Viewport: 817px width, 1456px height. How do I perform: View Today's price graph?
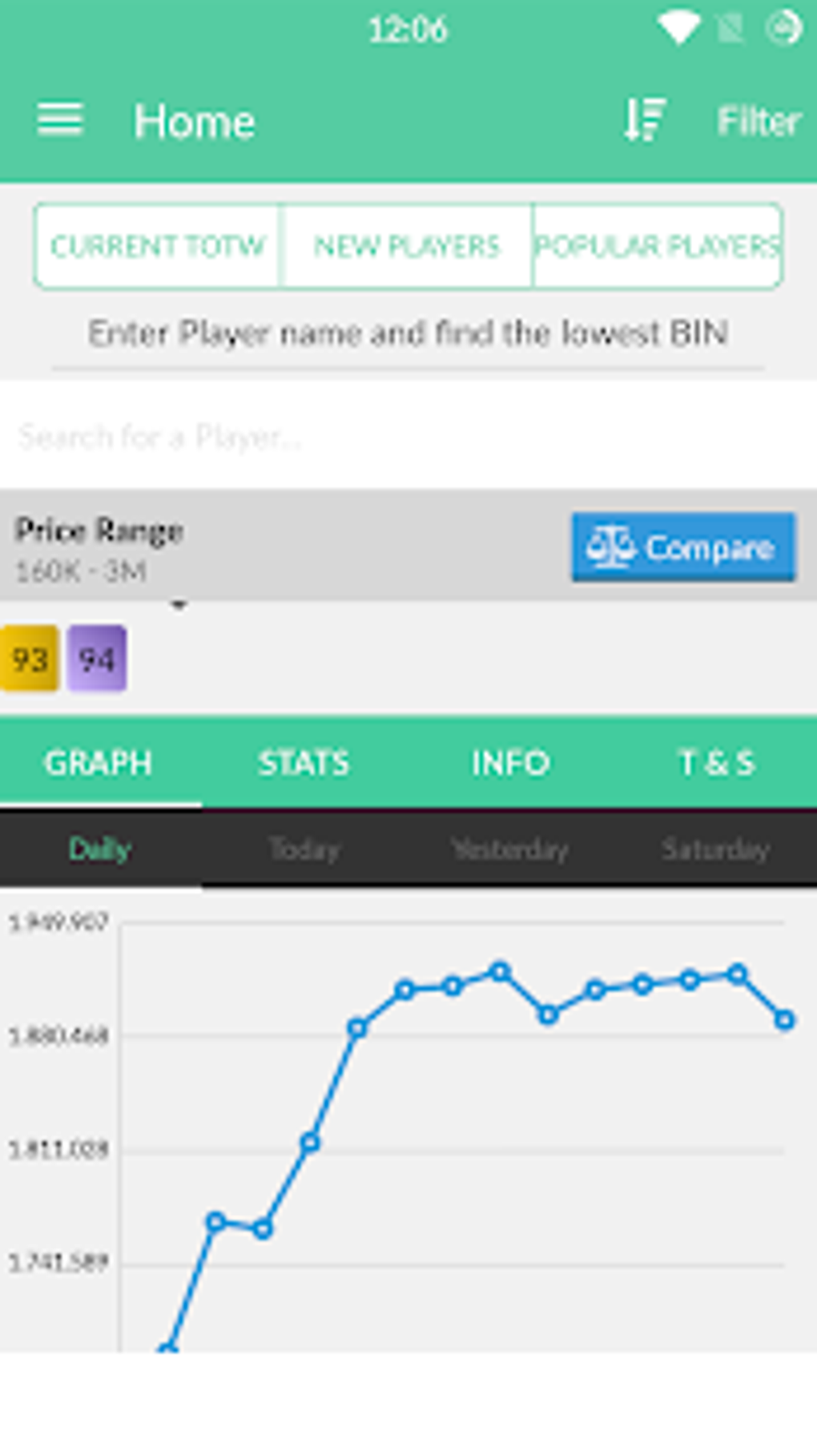tap(304, 849)
